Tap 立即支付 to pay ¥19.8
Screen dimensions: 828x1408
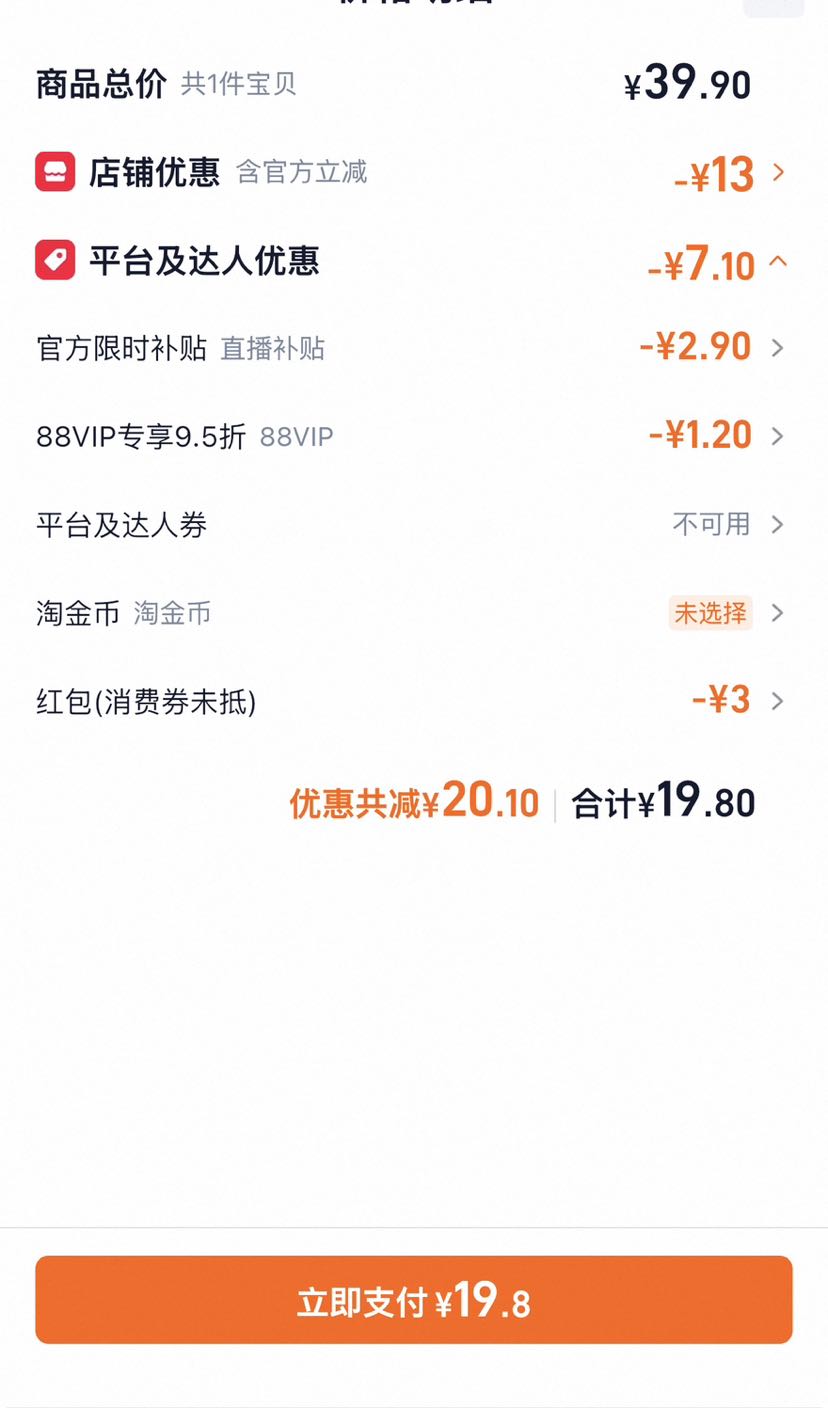click(x=414, y=1300)
